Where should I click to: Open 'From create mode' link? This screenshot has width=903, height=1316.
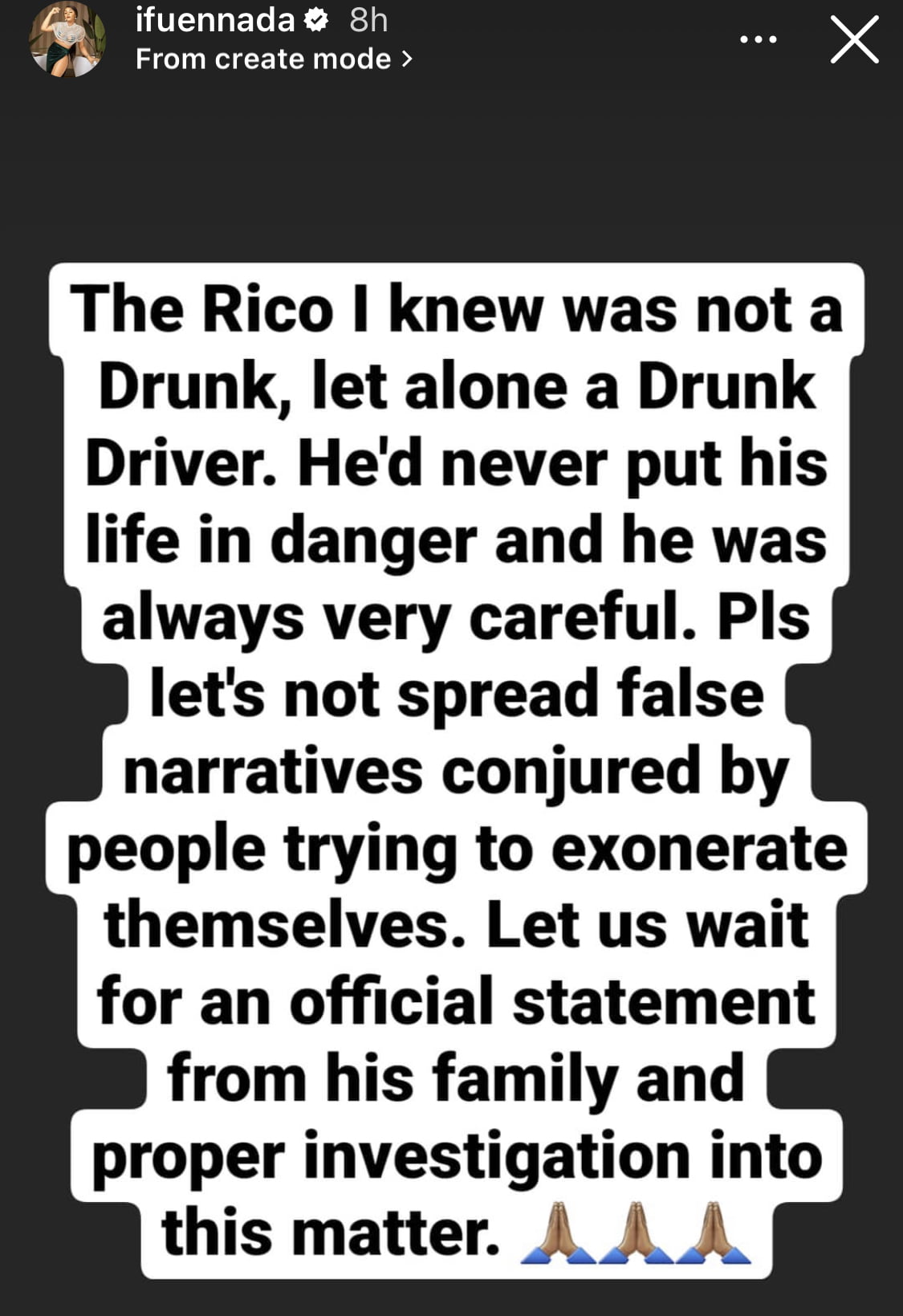[273, 59]
